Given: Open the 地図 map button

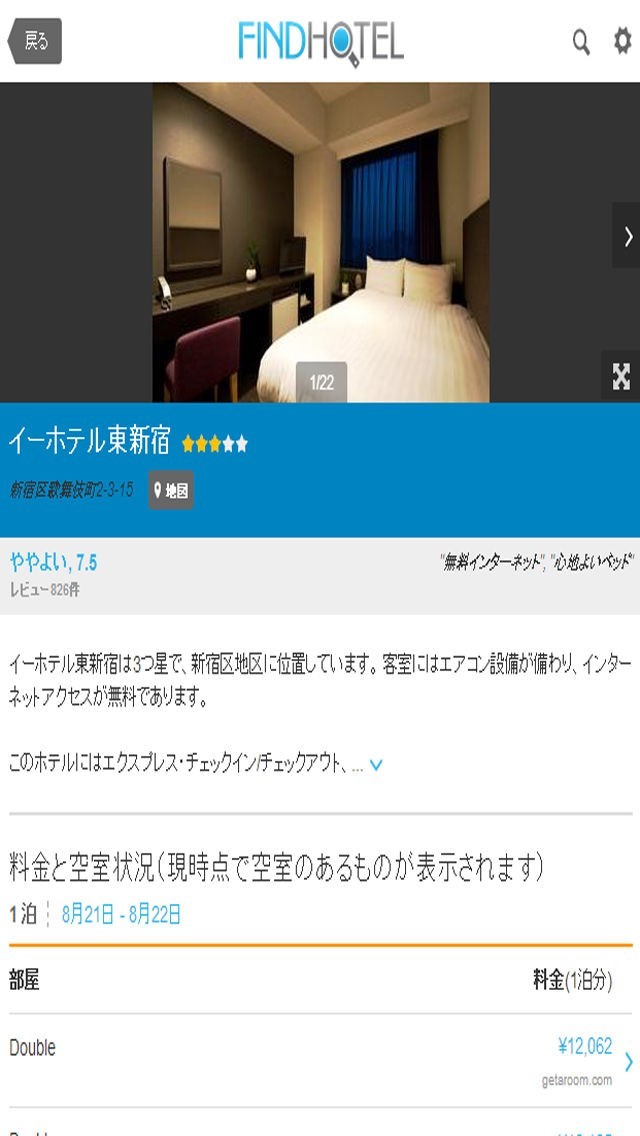Looking at the screenshot, I should pyautogui.click(x=171, y=491).
